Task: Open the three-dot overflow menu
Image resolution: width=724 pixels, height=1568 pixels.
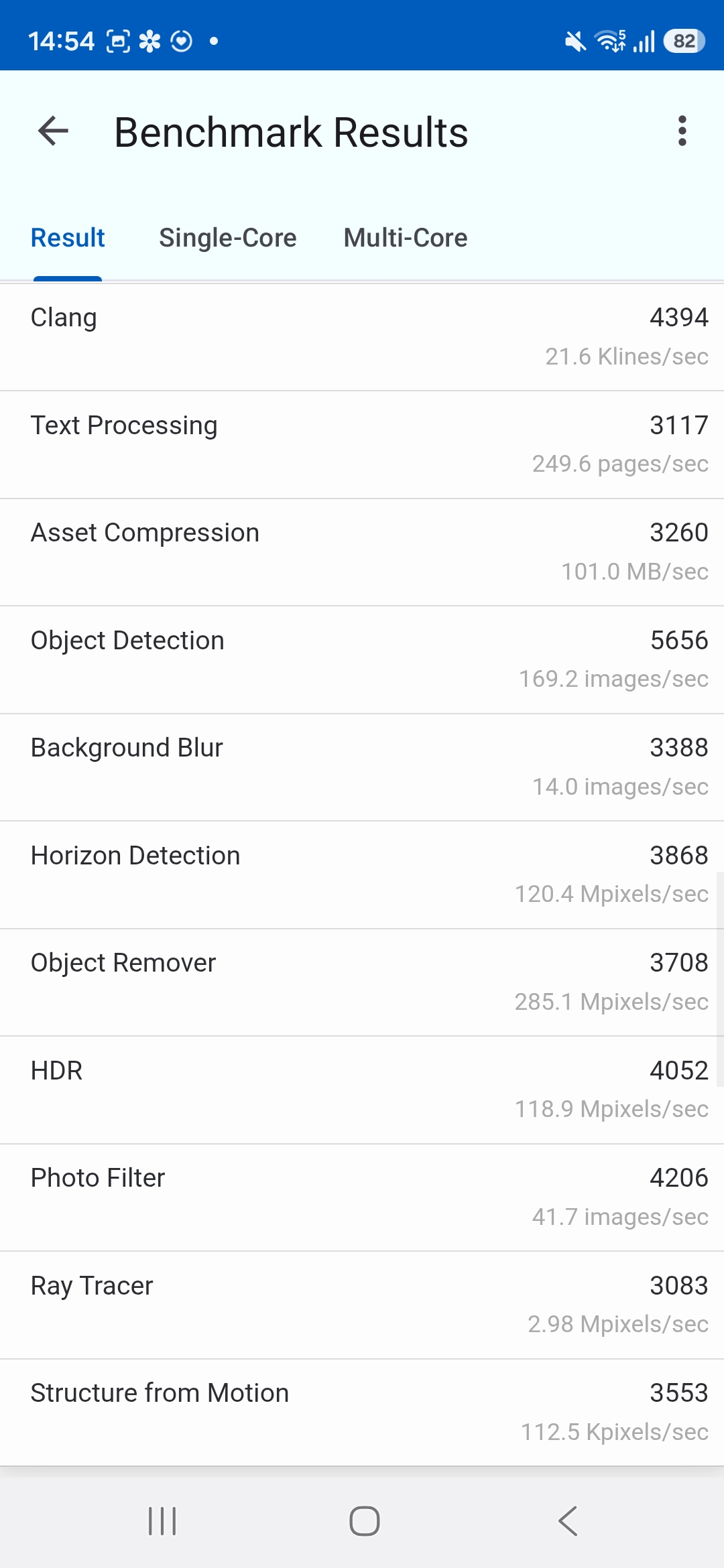Action: point(682,131)
